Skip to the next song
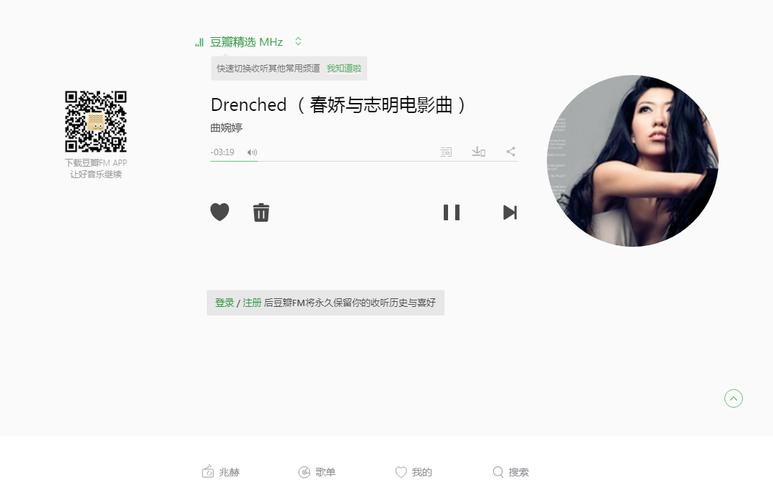Image resolution: width=773 pixels, height=500 pixels. click(x=509, y=212)
